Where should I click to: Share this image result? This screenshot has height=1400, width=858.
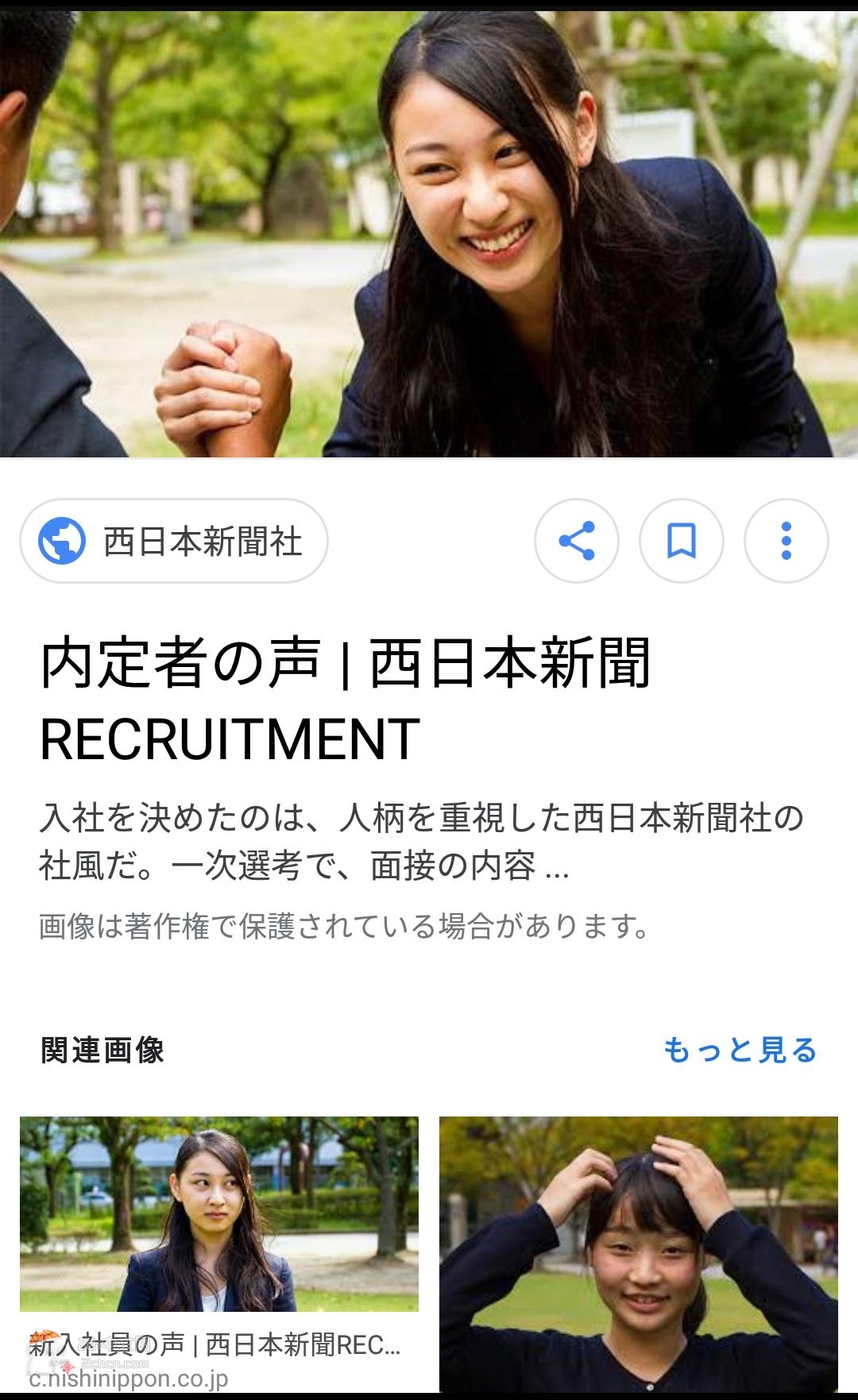coord(577,541)
